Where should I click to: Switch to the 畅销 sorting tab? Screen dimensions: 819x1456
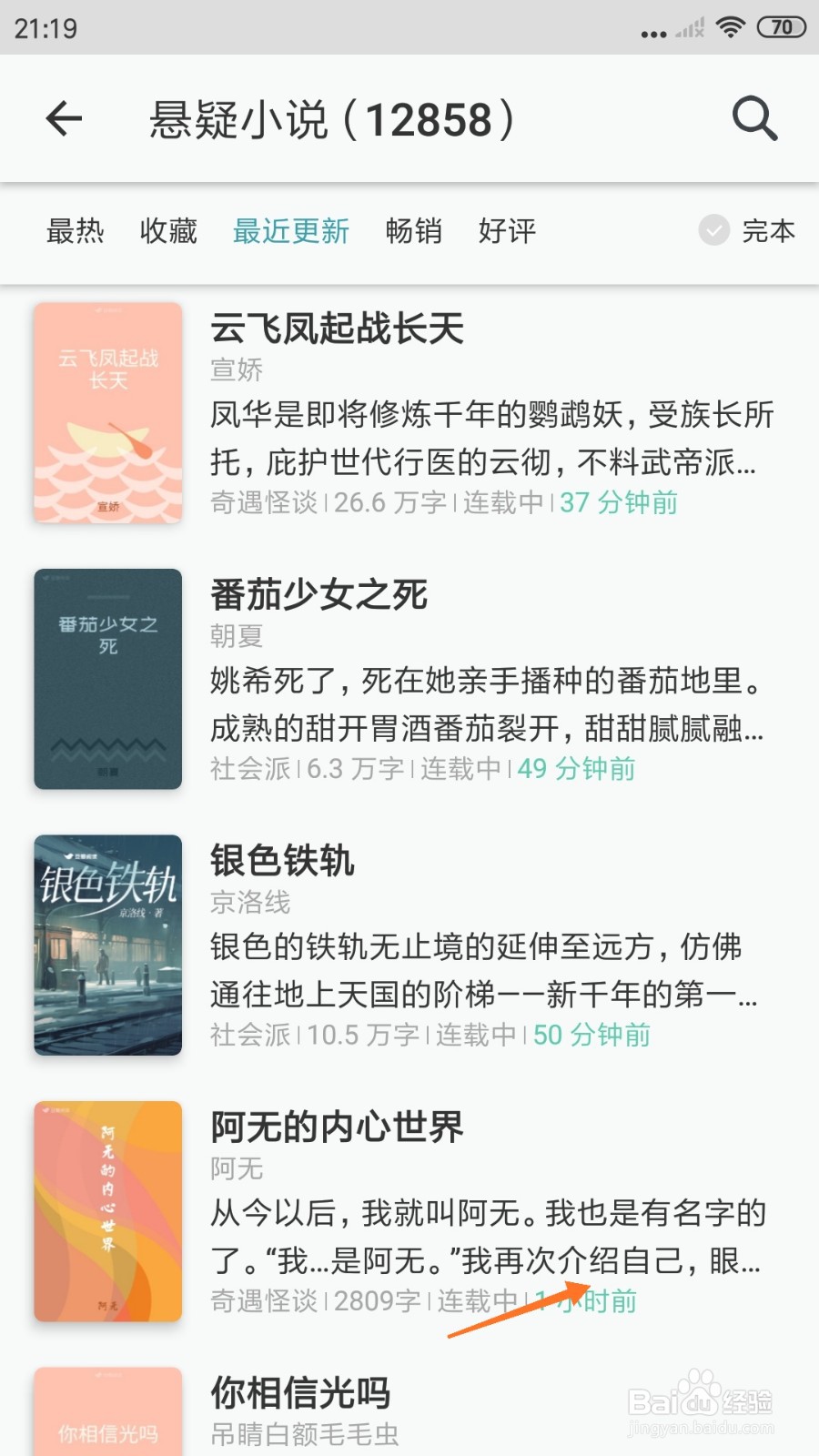tap(414, 232)
